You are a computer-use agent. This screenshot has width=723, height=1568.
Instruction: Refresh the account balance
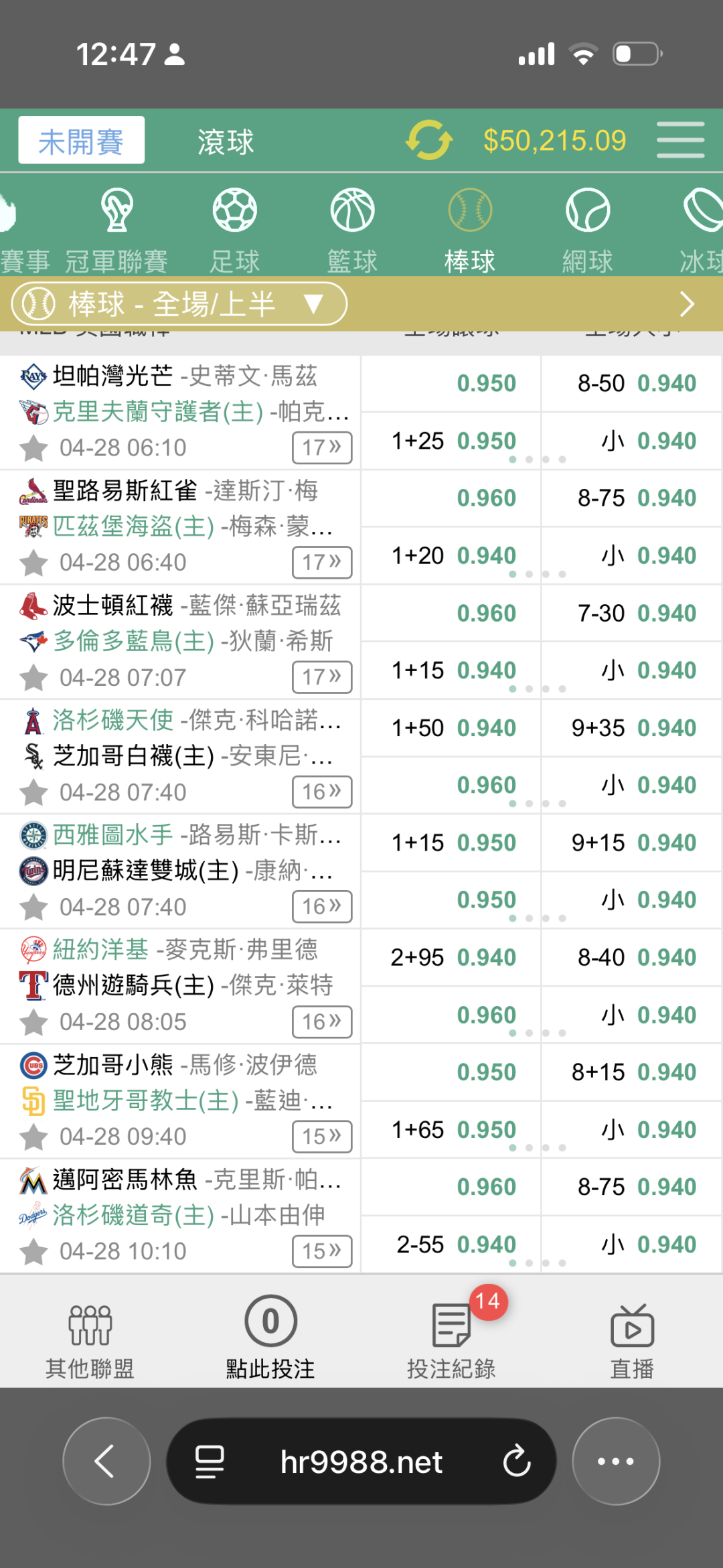click(x=429, y=140)
